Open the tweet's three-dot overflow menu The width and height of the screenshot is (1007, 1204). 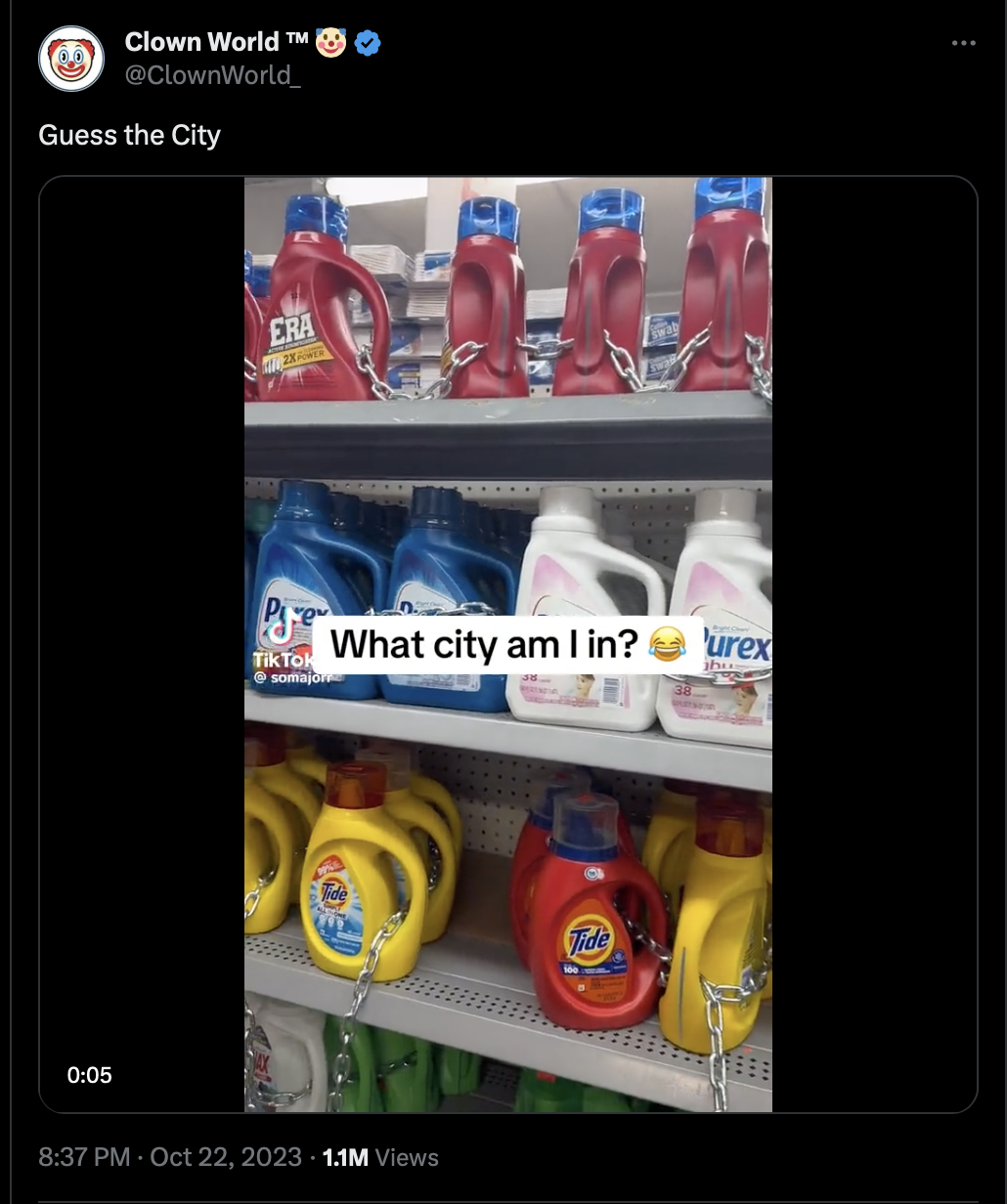tap(963, 43)
